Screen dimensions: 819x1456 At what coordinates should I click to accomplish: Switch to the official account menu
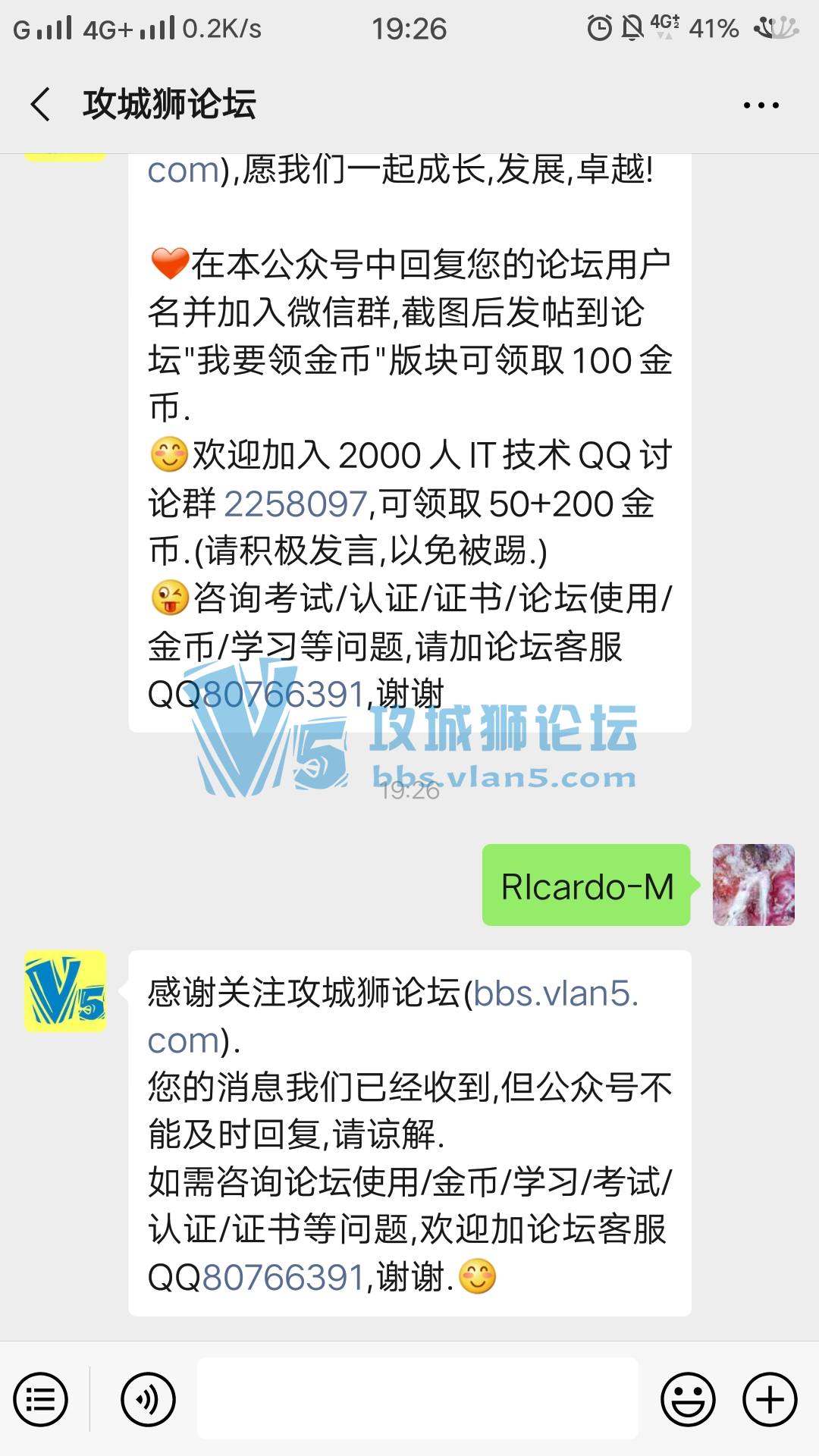(41, 1399)
